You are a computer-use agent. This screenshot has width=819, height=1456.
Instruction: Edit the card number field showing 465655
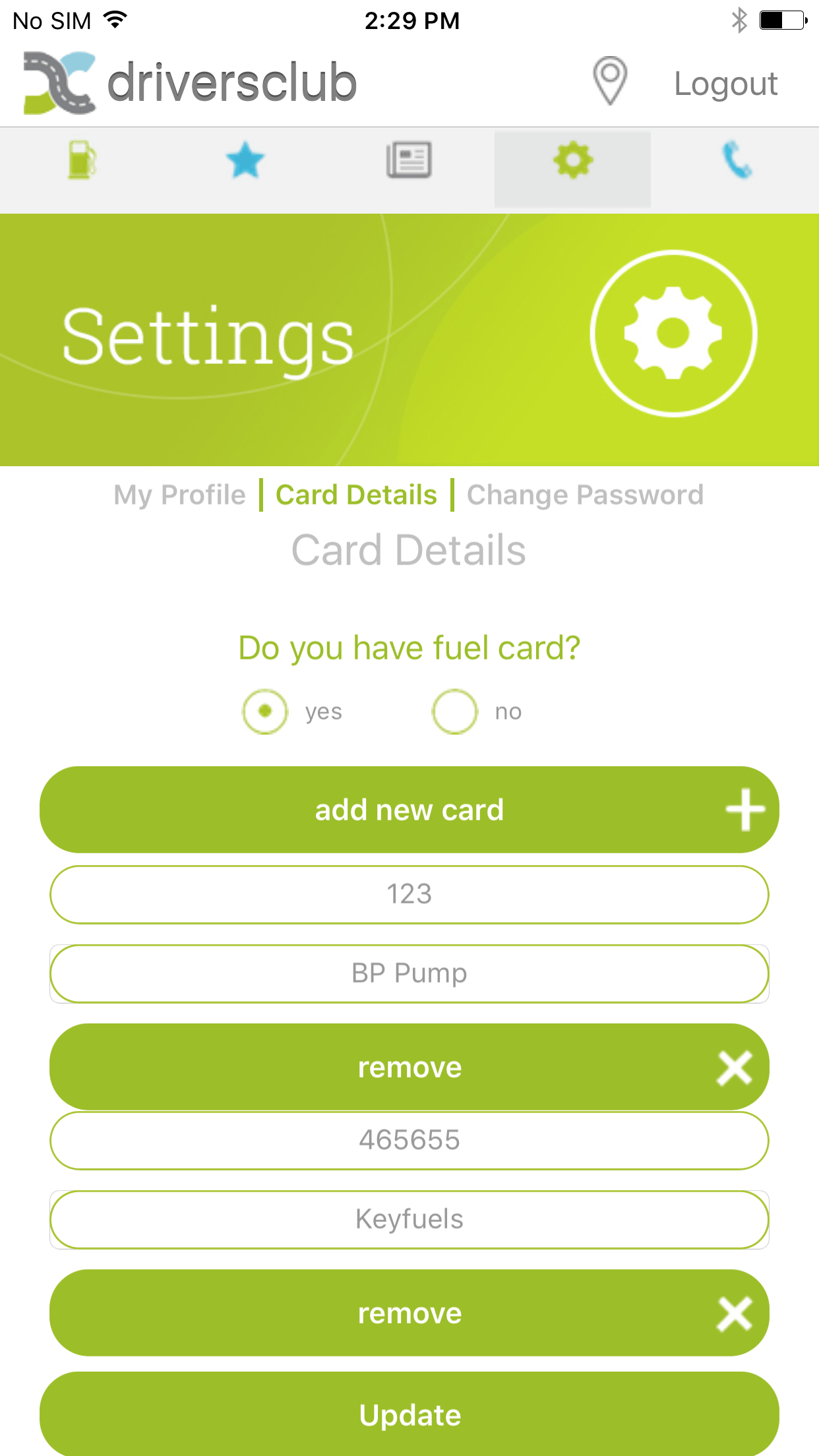(x=409, y=1141)
